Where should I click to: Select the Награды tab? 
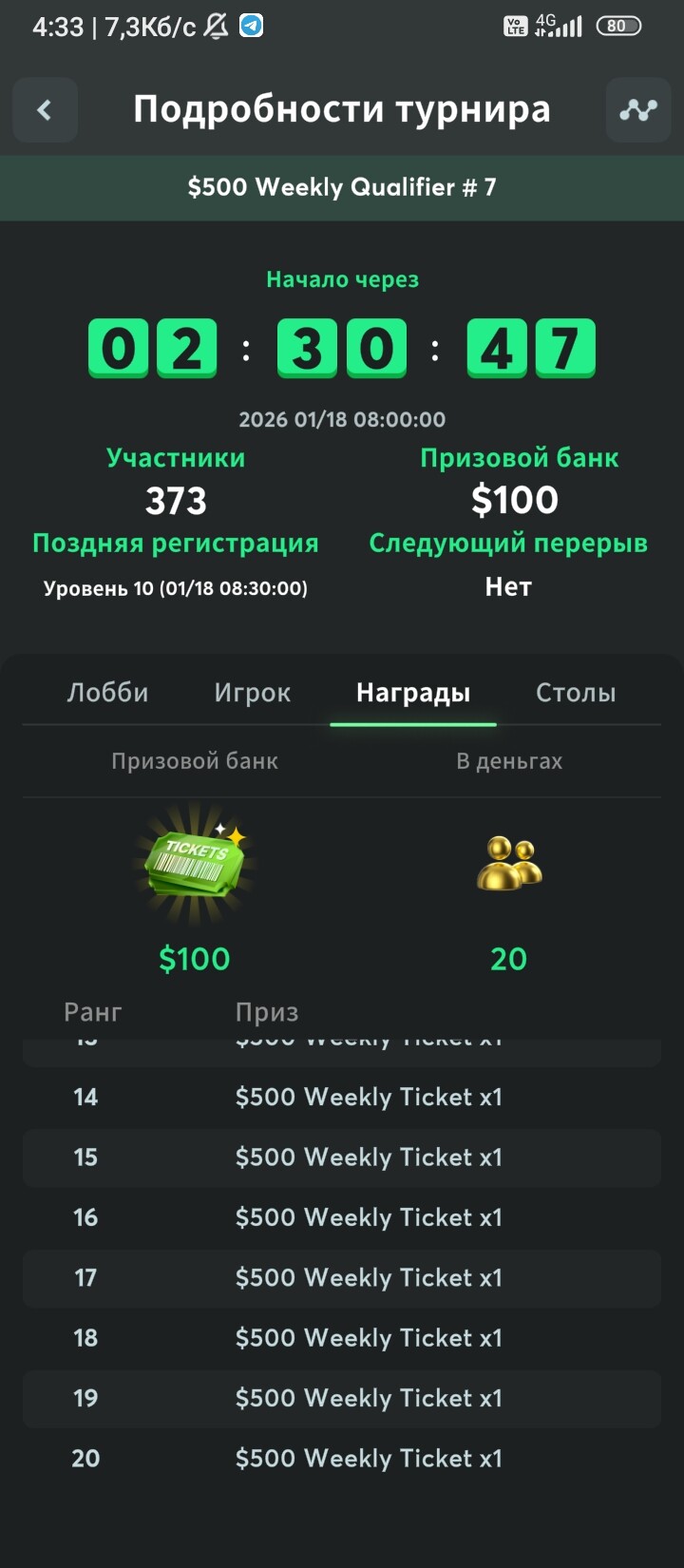412,693
